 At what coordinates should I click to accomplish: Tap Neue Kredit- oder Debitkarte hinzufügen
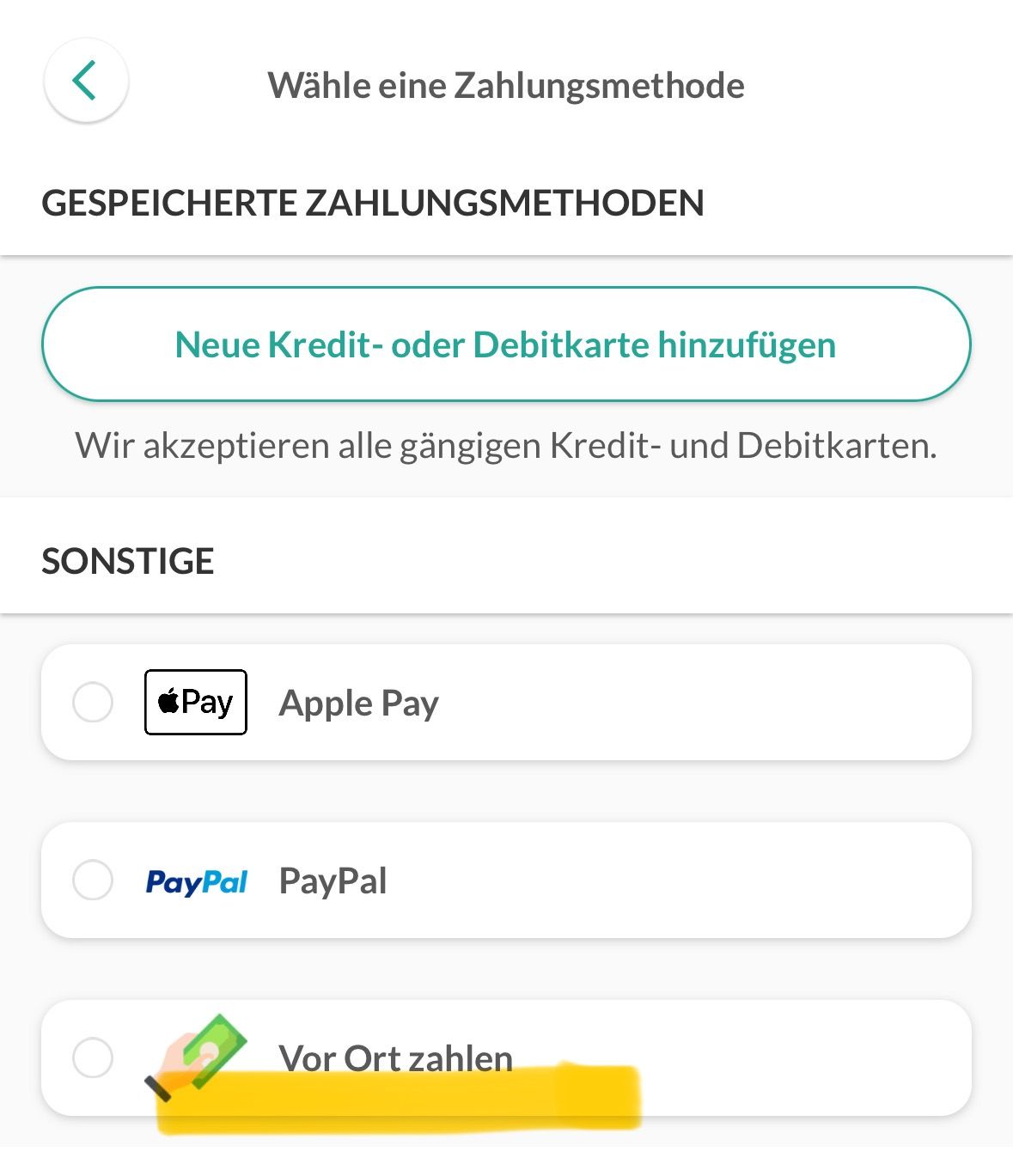click(505, 344)
